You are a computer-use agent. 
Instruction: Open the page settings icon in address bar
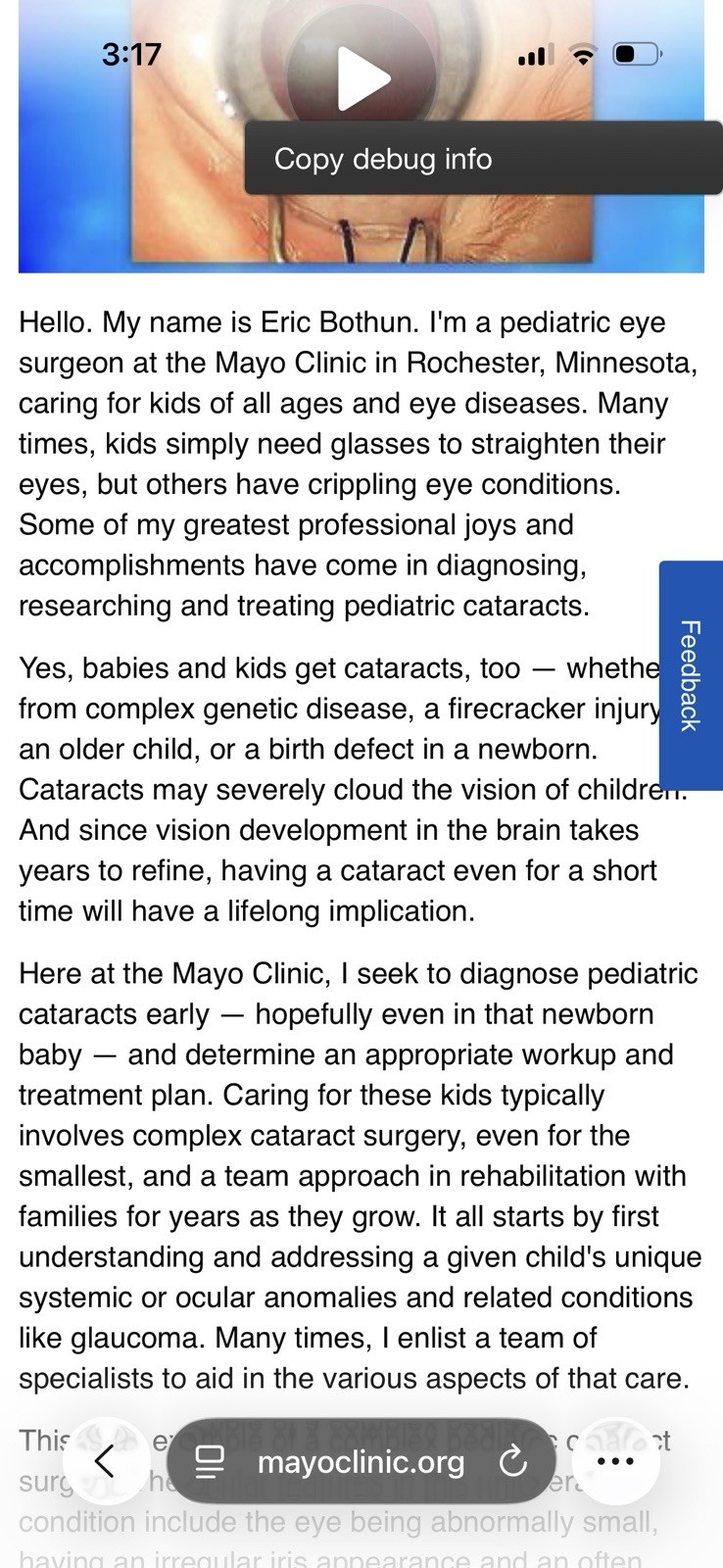pyautogui.click(x=210, y=1462)
